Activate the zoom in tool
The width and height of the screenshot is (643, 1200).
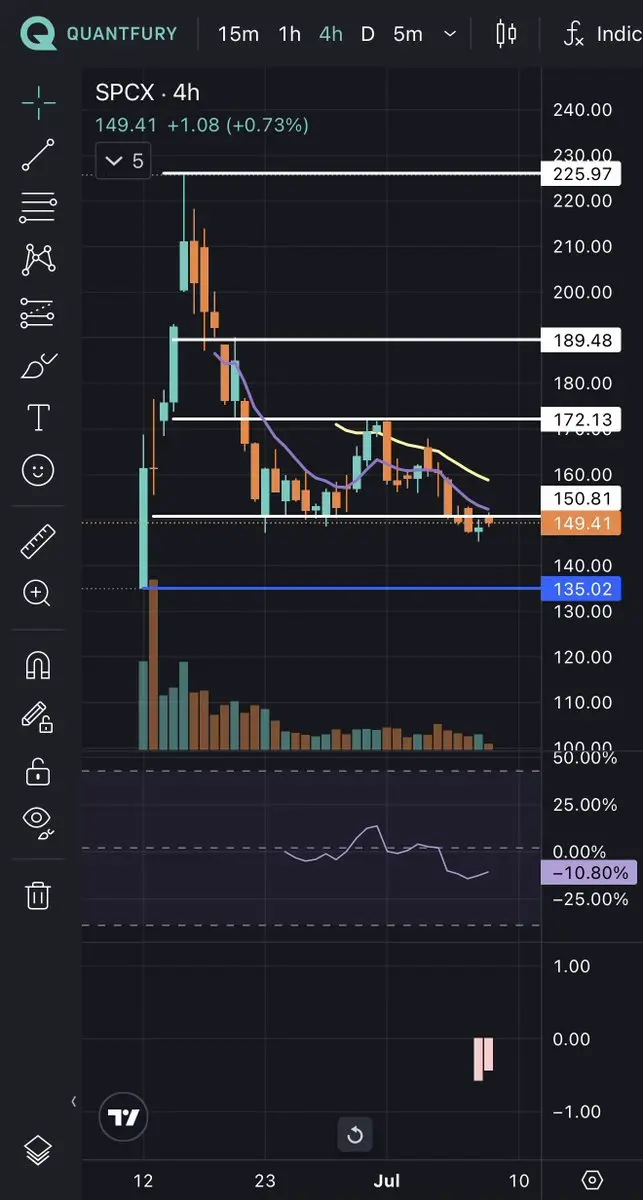coord(38,594)
